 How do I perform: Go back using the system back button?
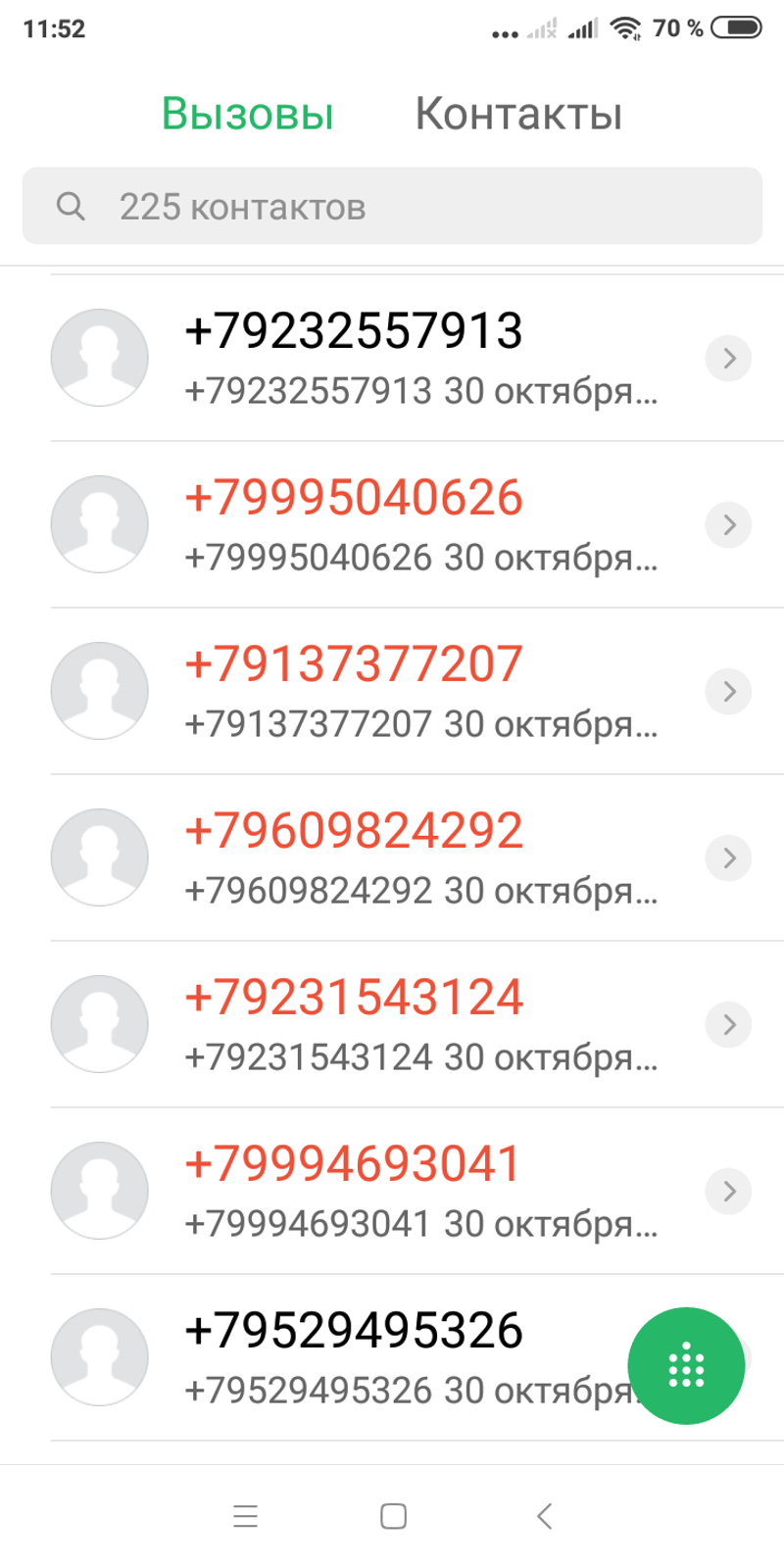(x=545, y=1516)
